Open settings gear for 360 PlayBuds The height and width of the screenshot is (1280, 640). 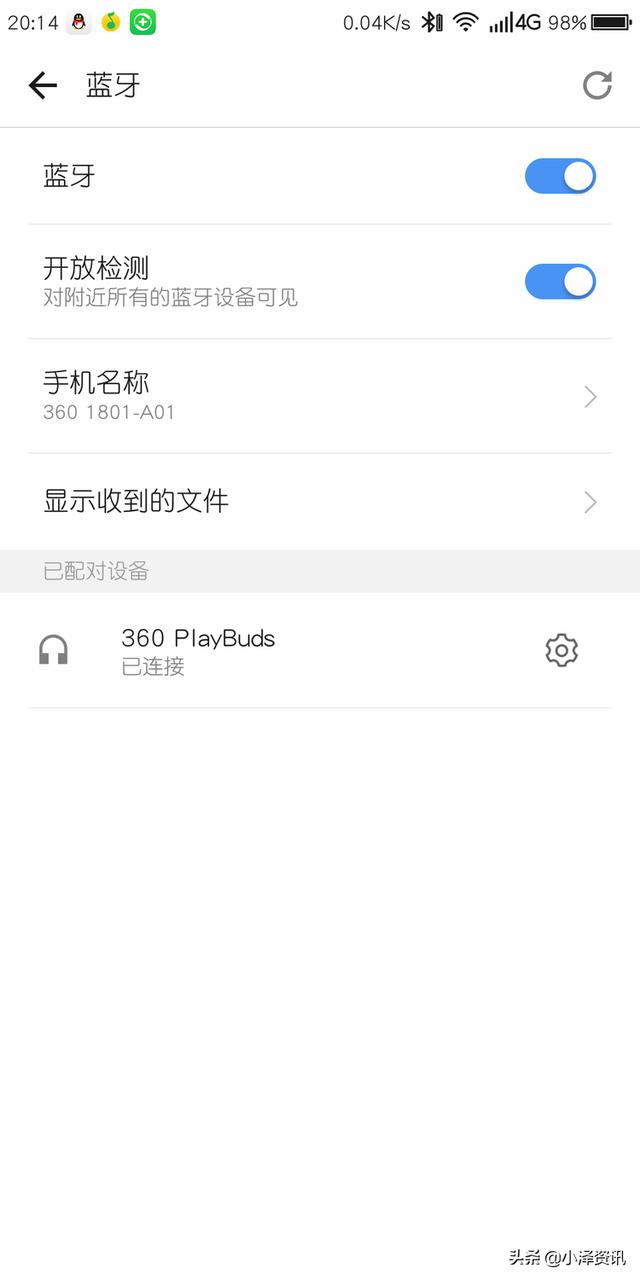561,650
